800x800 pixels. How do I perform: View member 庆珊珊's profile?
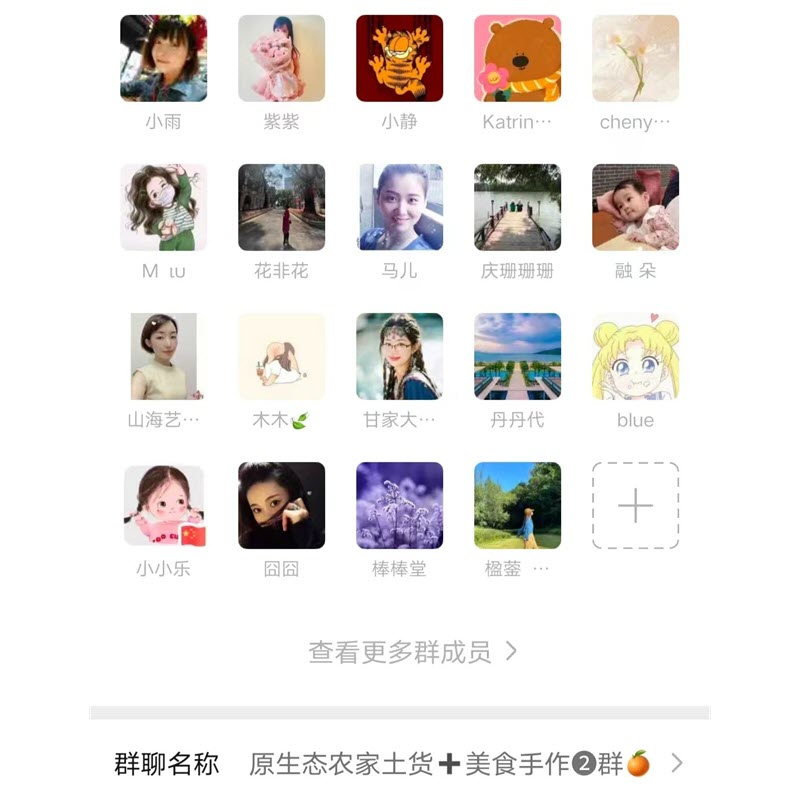517,207
